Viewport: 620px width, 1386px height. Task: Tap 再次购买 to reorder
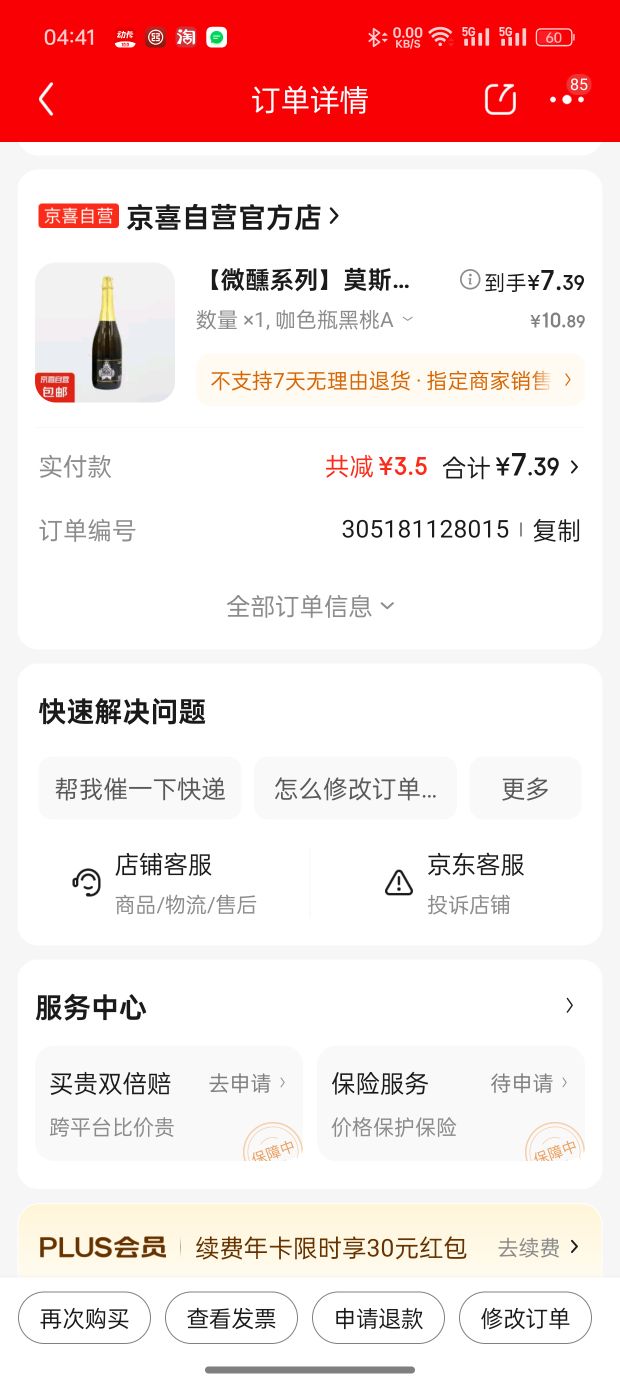(84, 1318)
